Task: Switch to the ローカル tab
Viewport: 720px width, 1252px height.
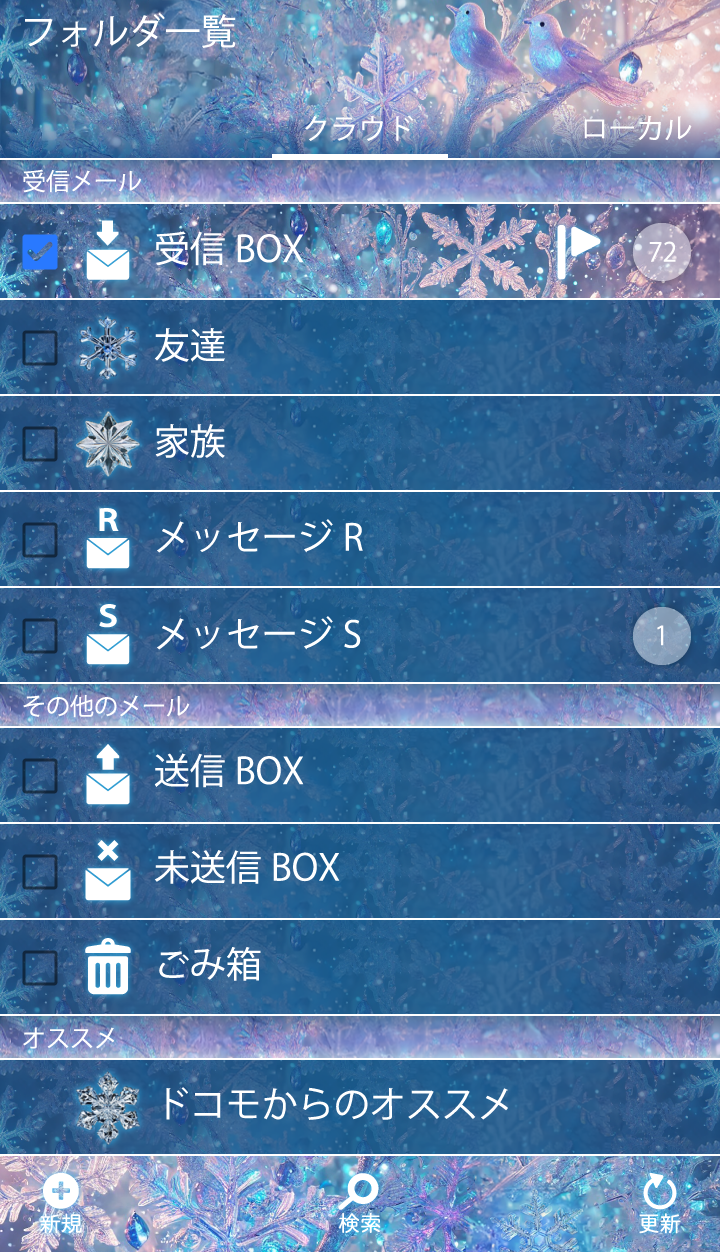Action: click(636, 128)
